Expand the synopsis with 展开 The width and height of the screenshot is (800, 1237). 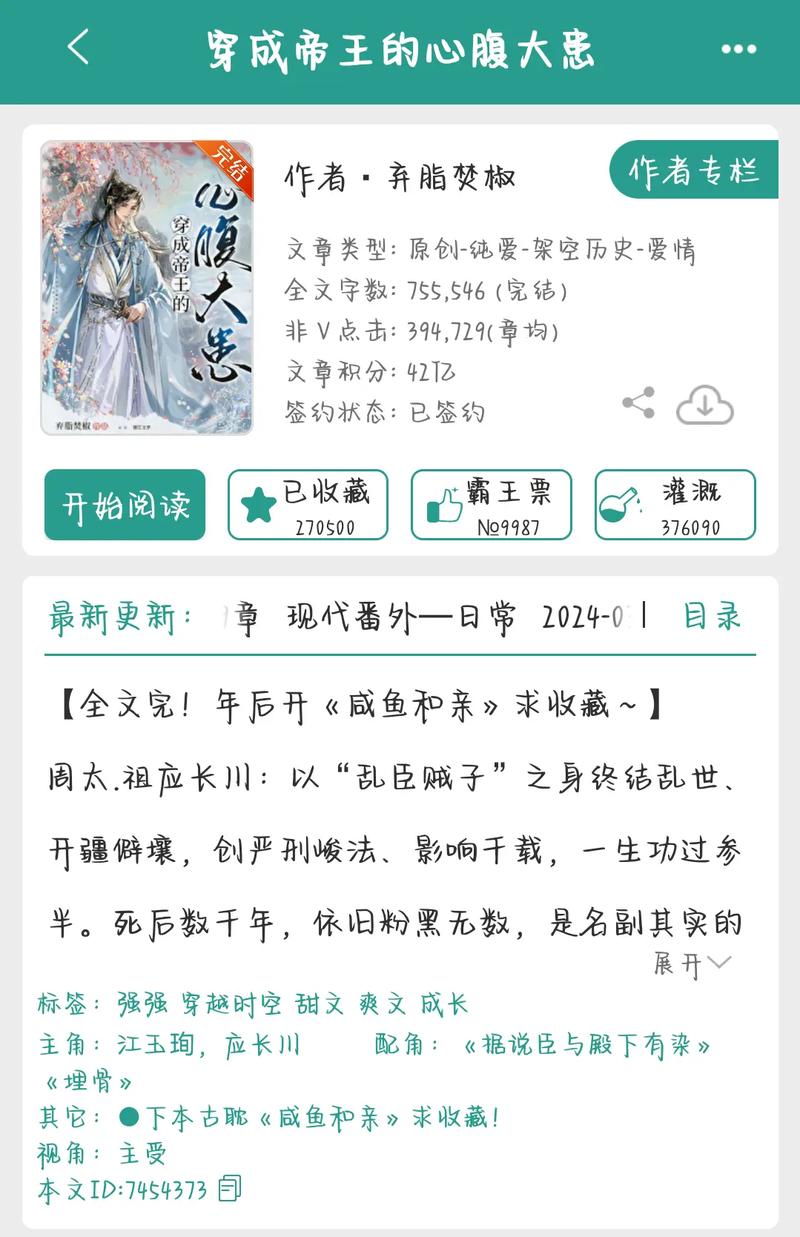point(692,964)
